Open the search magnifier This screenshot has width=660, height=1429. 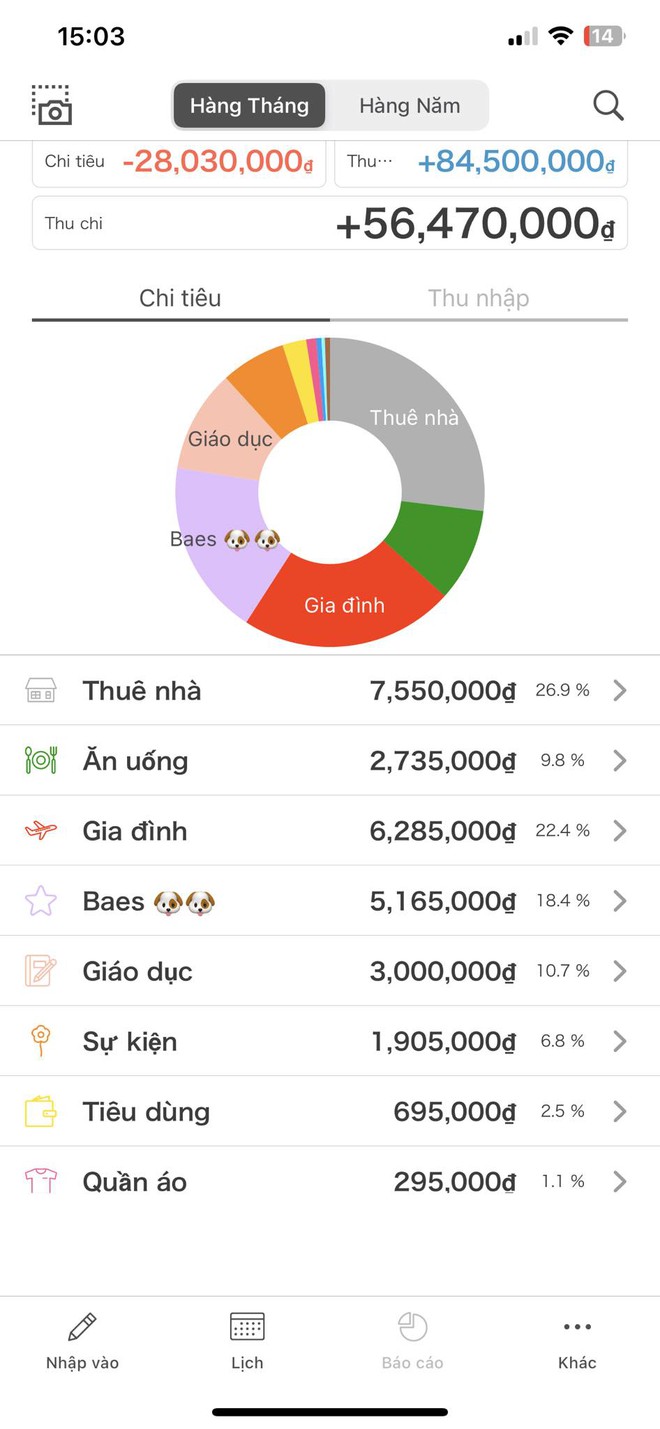(x=608, y=105)
